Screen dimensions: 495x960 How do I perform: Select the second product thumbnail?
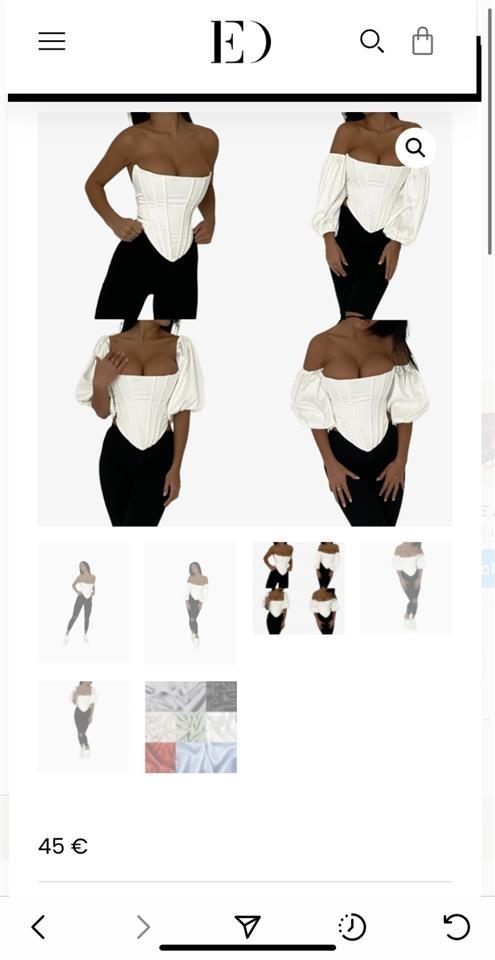pyautogui.click(x=191, y=603)
